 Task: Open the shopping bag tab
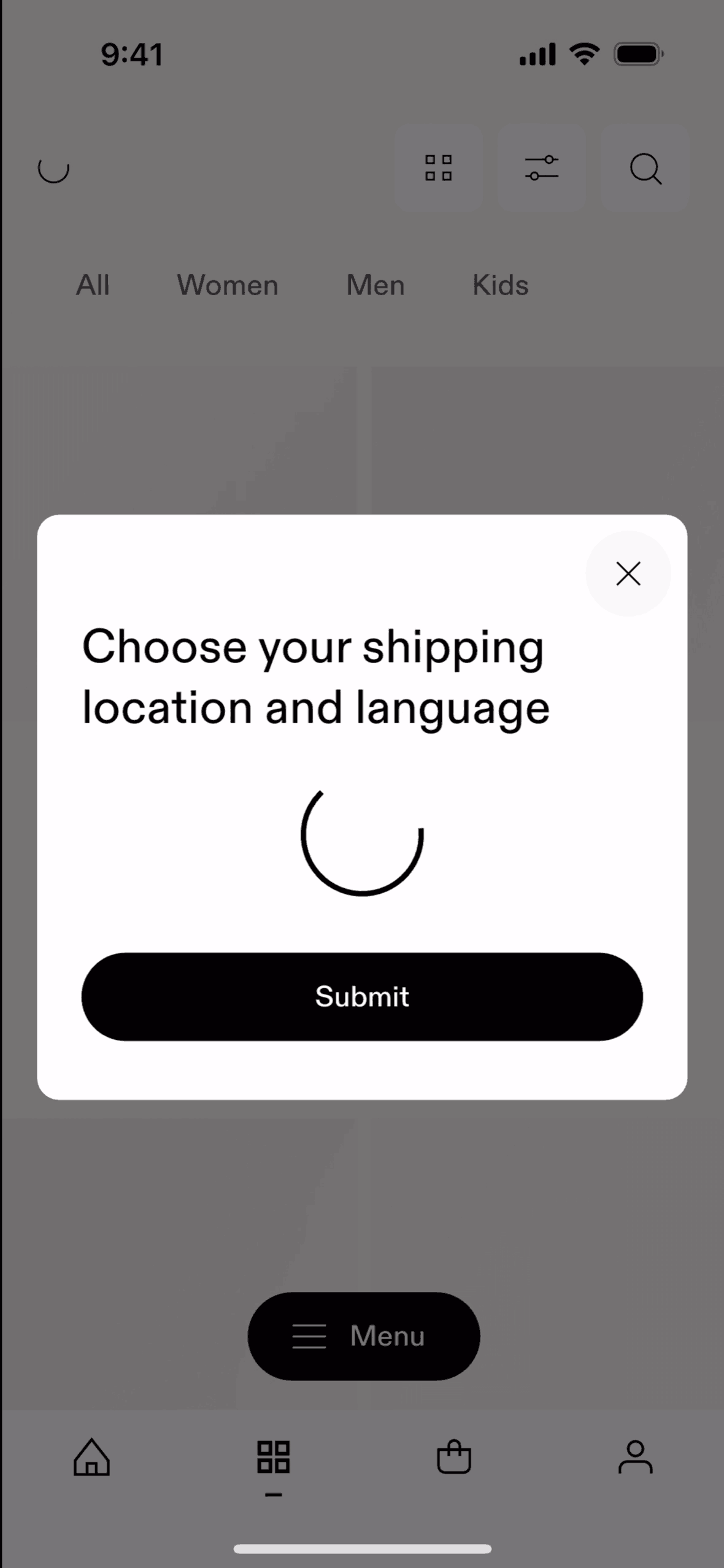[x=454, y=1456]
